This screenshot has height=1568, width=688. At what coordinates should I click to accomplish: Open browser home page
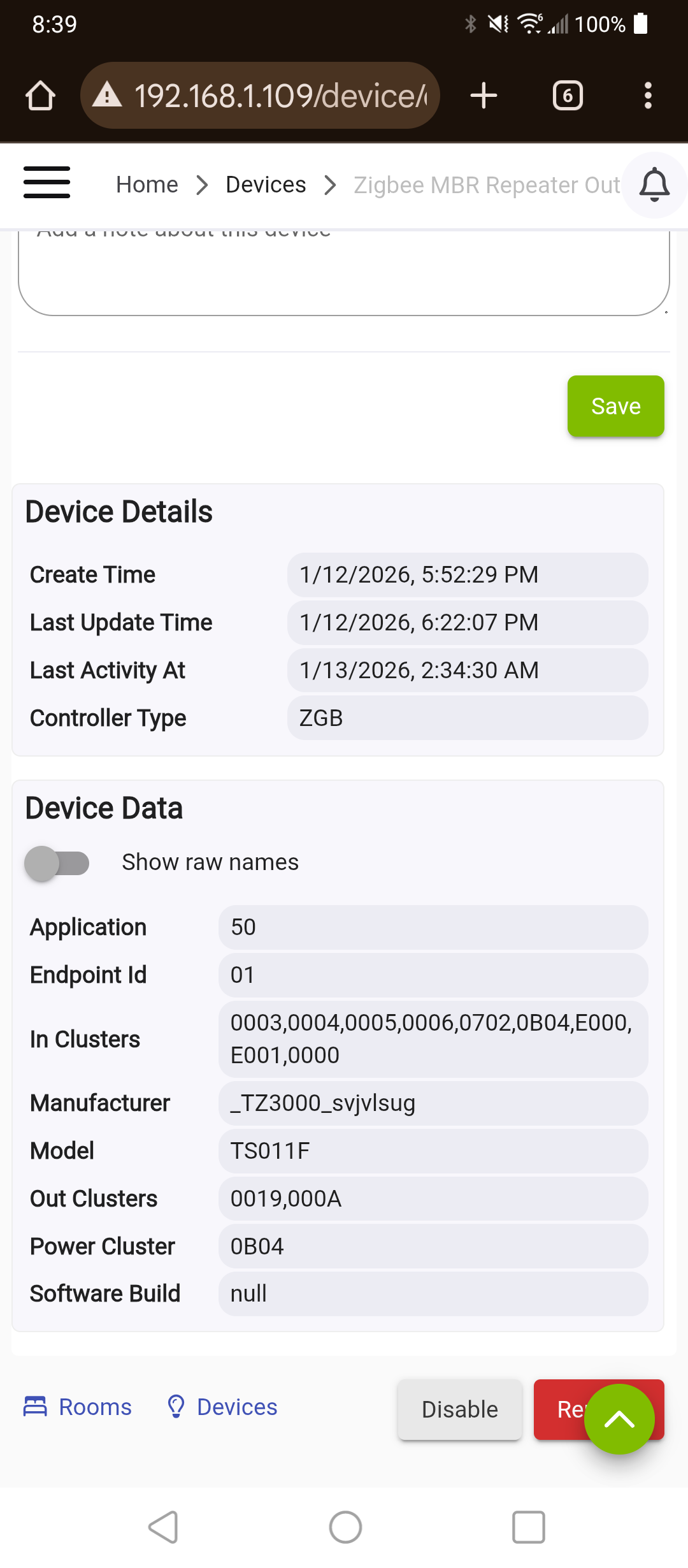click(40, 96)
